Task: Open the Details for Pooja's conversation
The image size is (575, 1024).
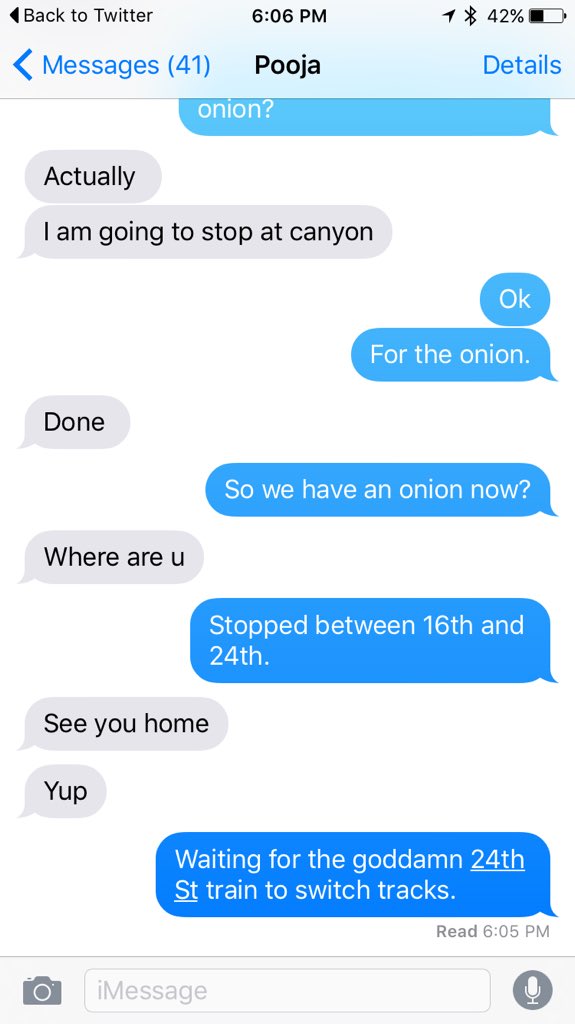Action: pyautogui.click(x=521, y=65)
